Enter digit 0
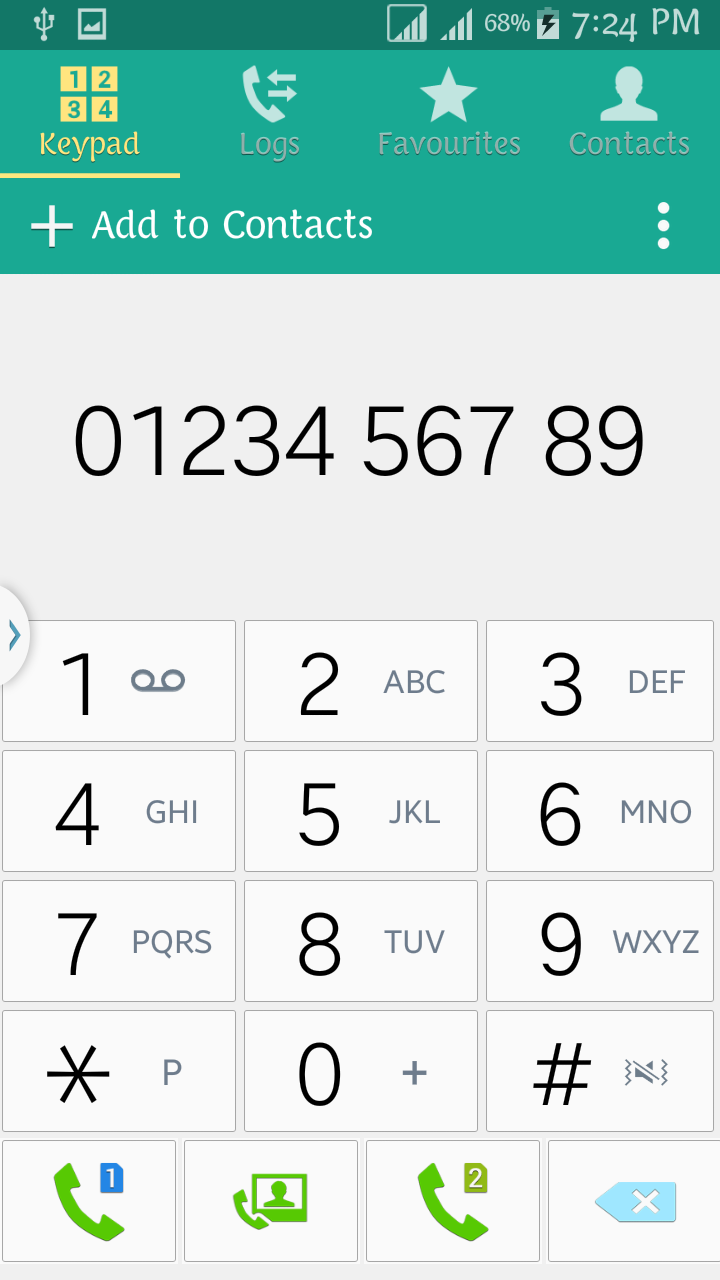The image size is (720, 1280). point(361,1071)
